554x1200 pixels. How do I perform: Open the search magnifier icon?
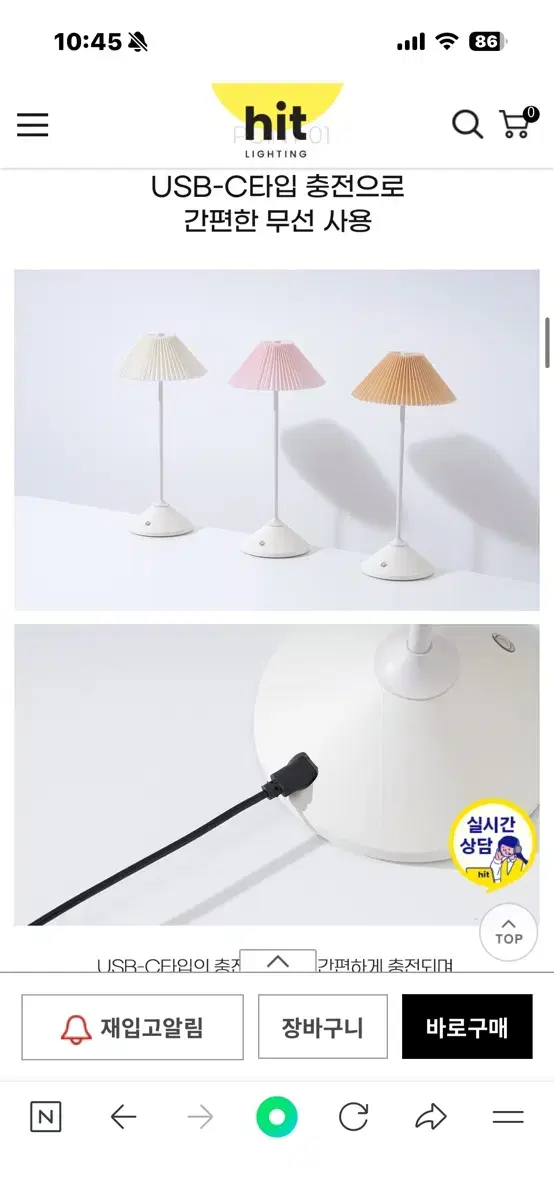coord(467,124)
